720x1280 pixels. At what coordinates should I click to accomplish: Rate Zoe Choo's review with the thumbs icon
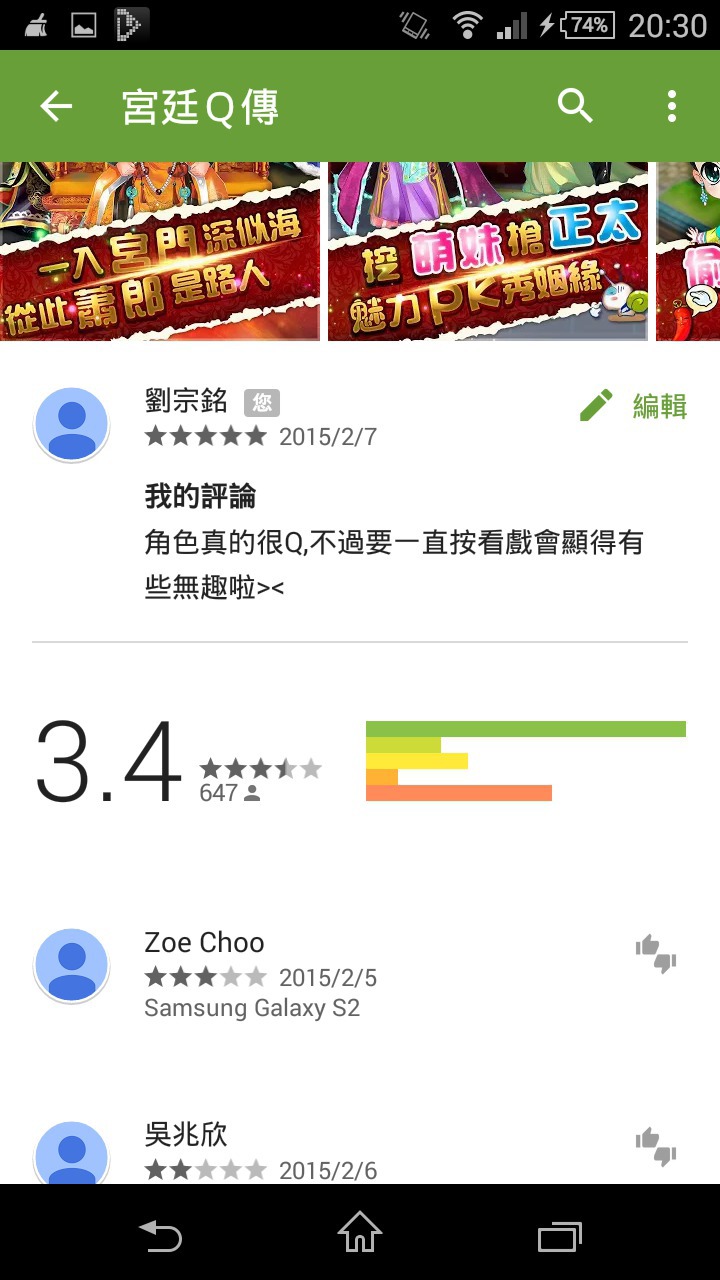[x=656, y=954]
